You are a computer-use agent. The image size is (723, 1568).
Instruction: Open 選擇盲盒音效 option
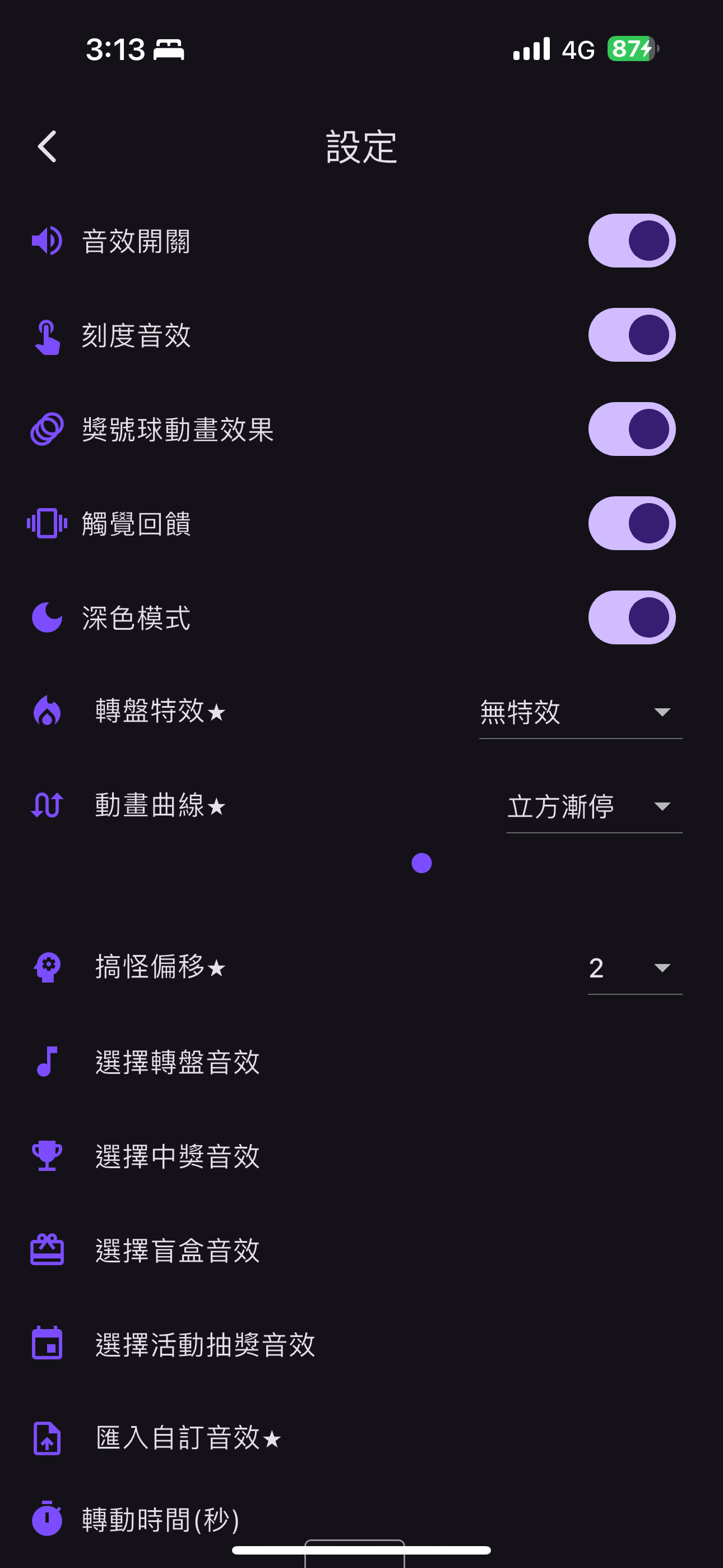pyautogui.click(x=178, y=1251)
